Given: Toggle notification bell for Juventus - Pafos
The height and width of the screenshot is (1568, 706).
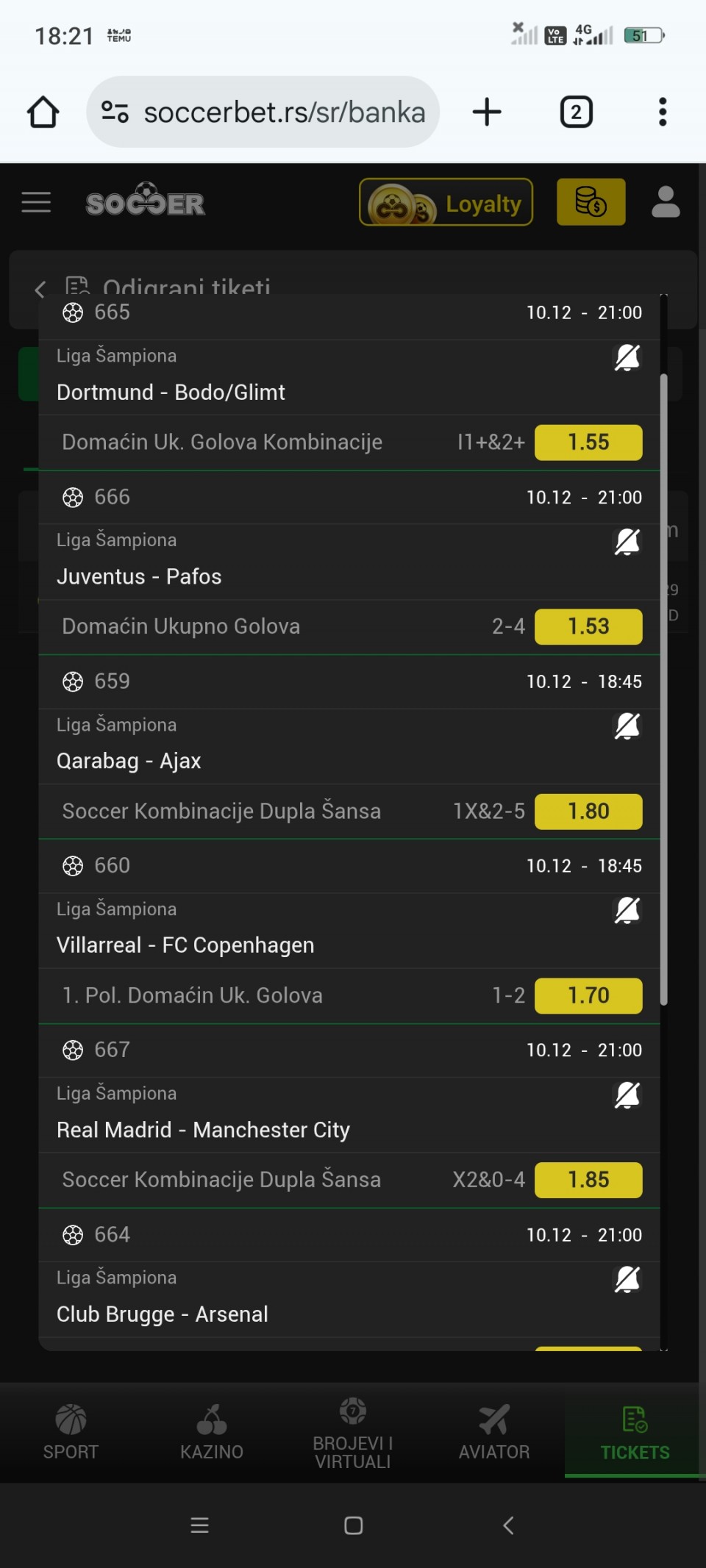Looking at the screenshot, I should (x=627, y=543).
